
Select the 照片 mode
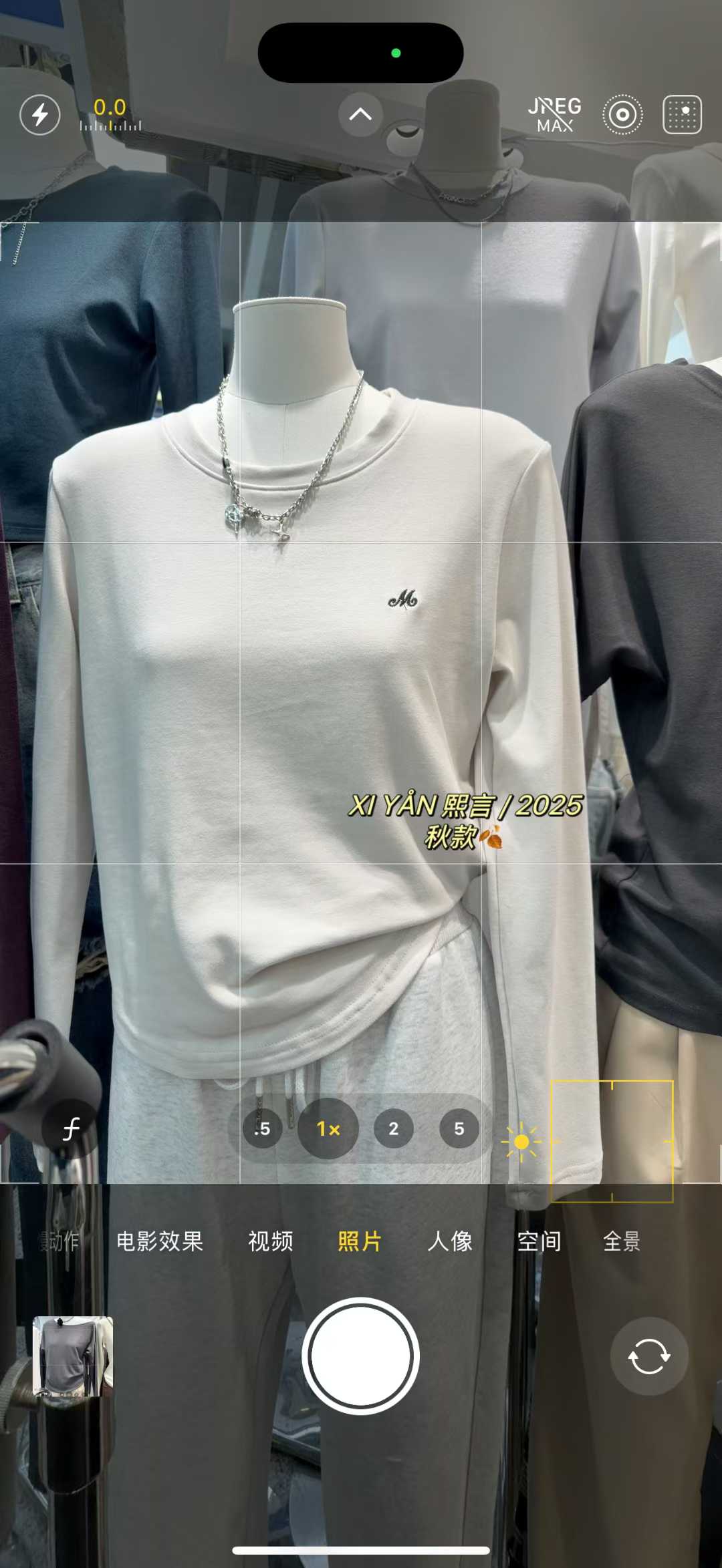(x=360, y=1242)
